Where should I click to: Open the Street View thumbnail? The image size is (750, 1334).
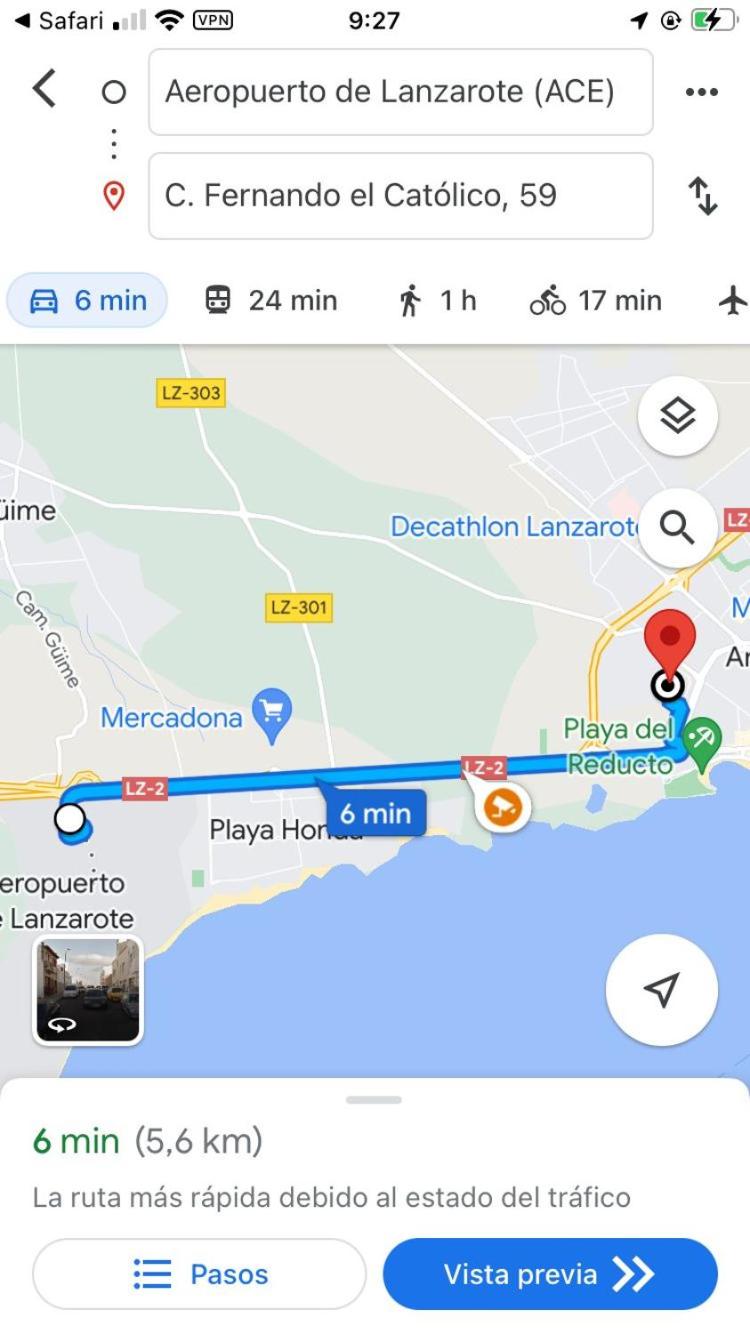pos(88,990)
